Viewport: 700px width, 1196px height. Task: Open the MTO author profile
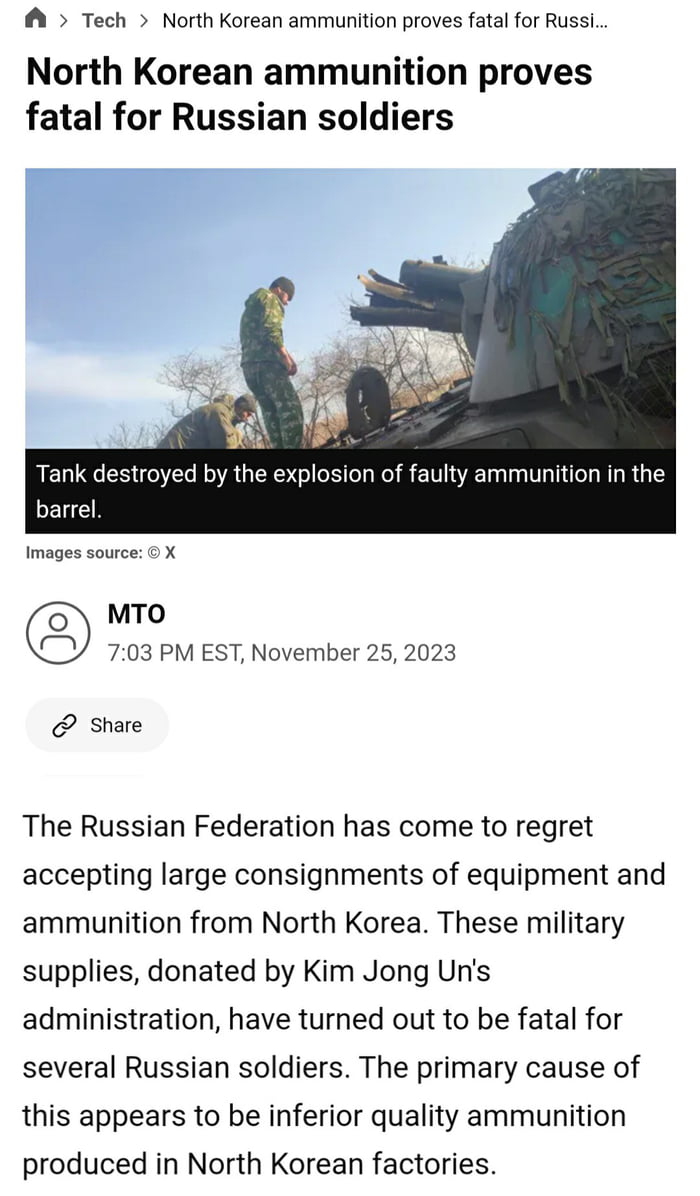point(136,614)
